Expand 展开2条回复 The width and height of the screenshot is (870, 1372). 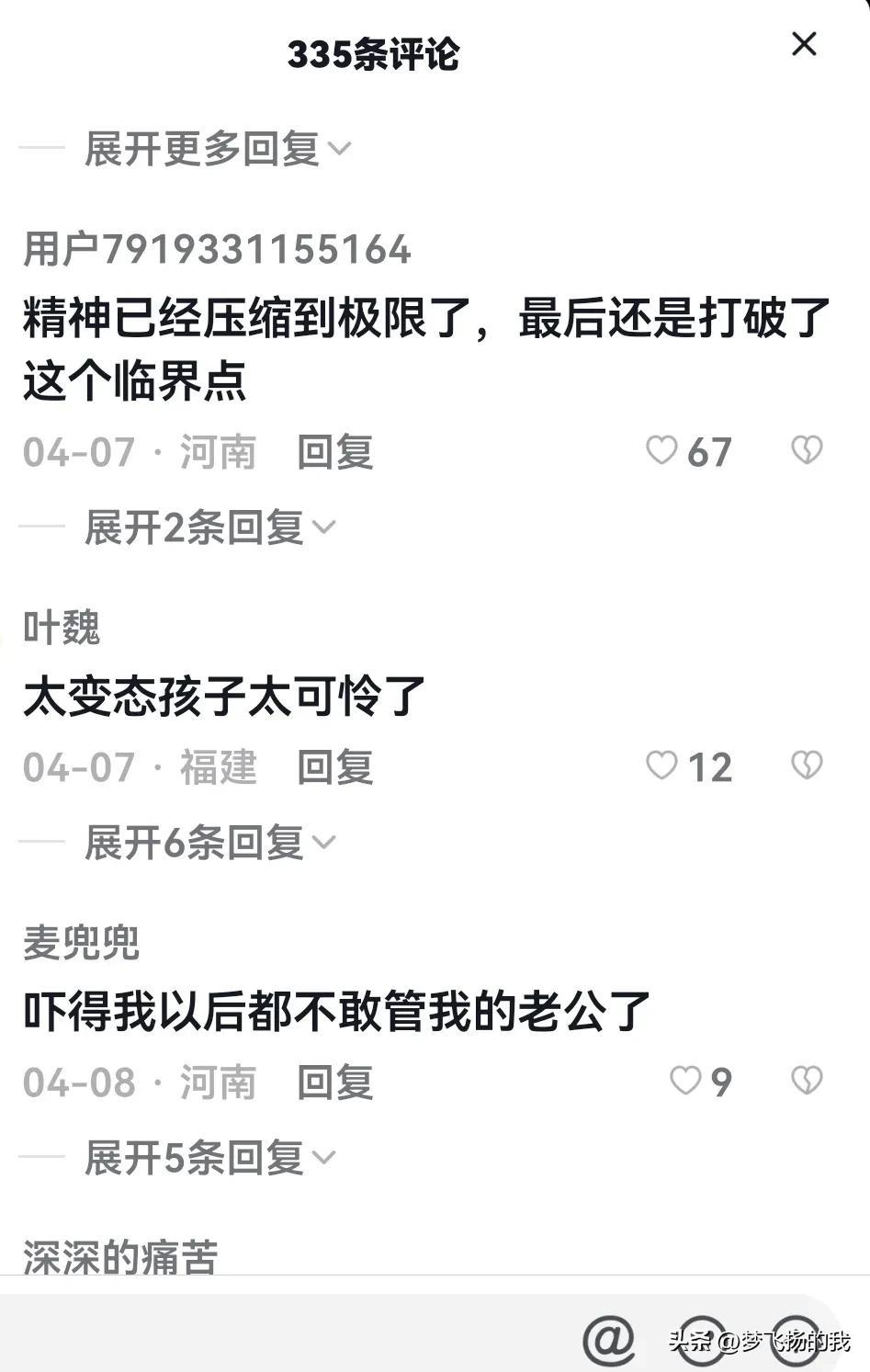pos(209,527)
